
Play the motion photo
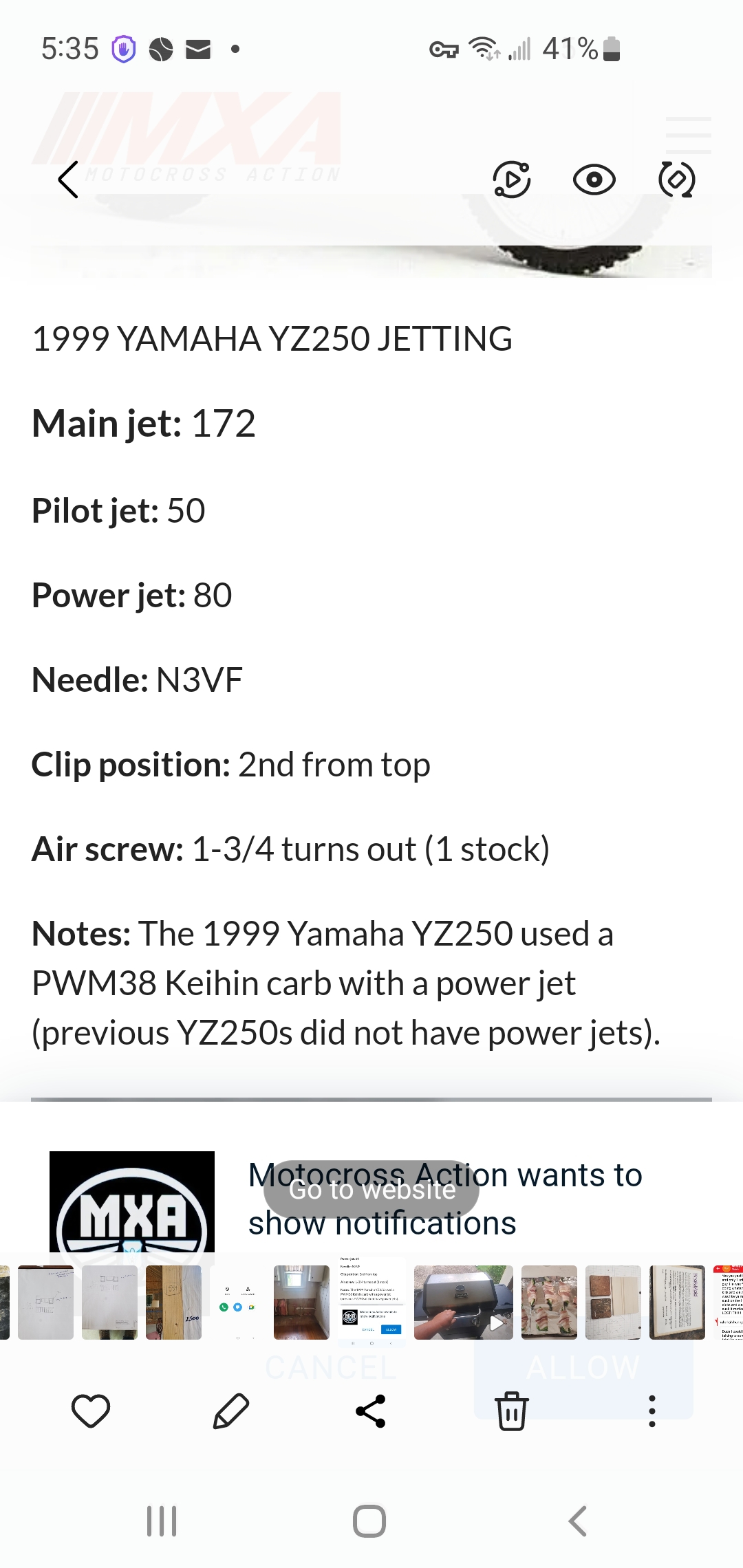(510, 178)
